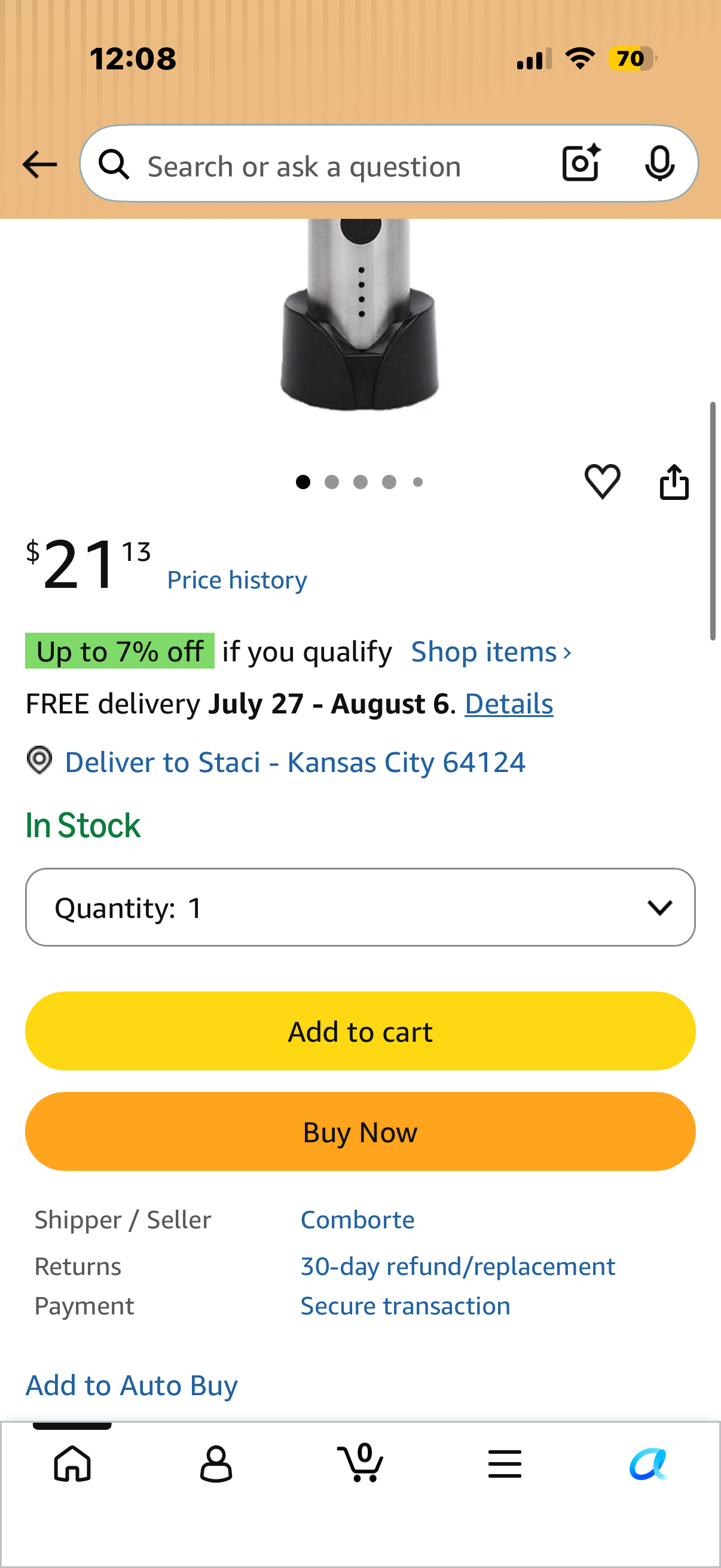Start voice search with the microphone
721x1568 pixels.
pyautogui.click(x=659, y=164)
